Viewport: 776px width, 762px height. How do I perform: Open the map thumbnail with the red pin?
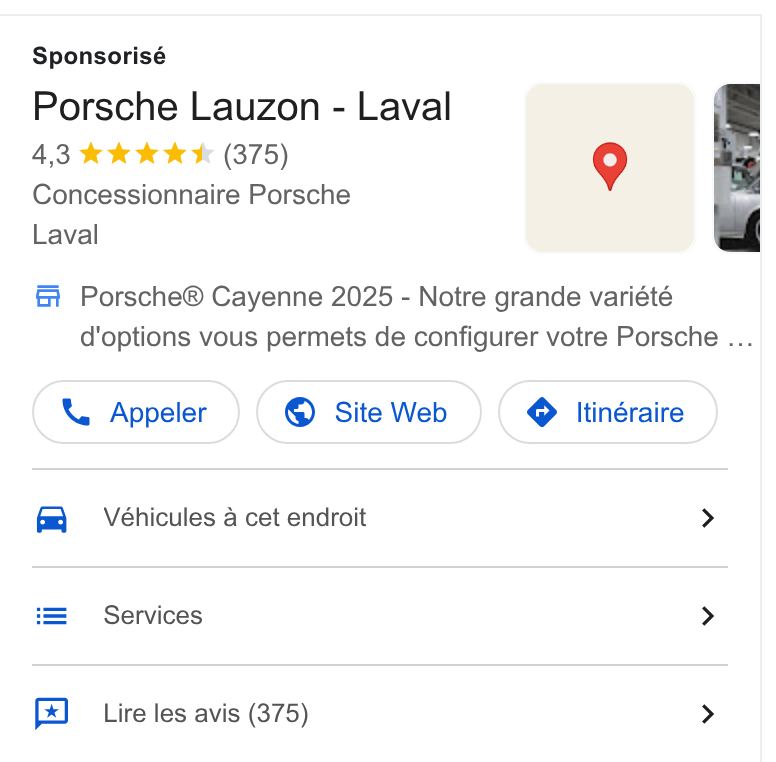610,168
